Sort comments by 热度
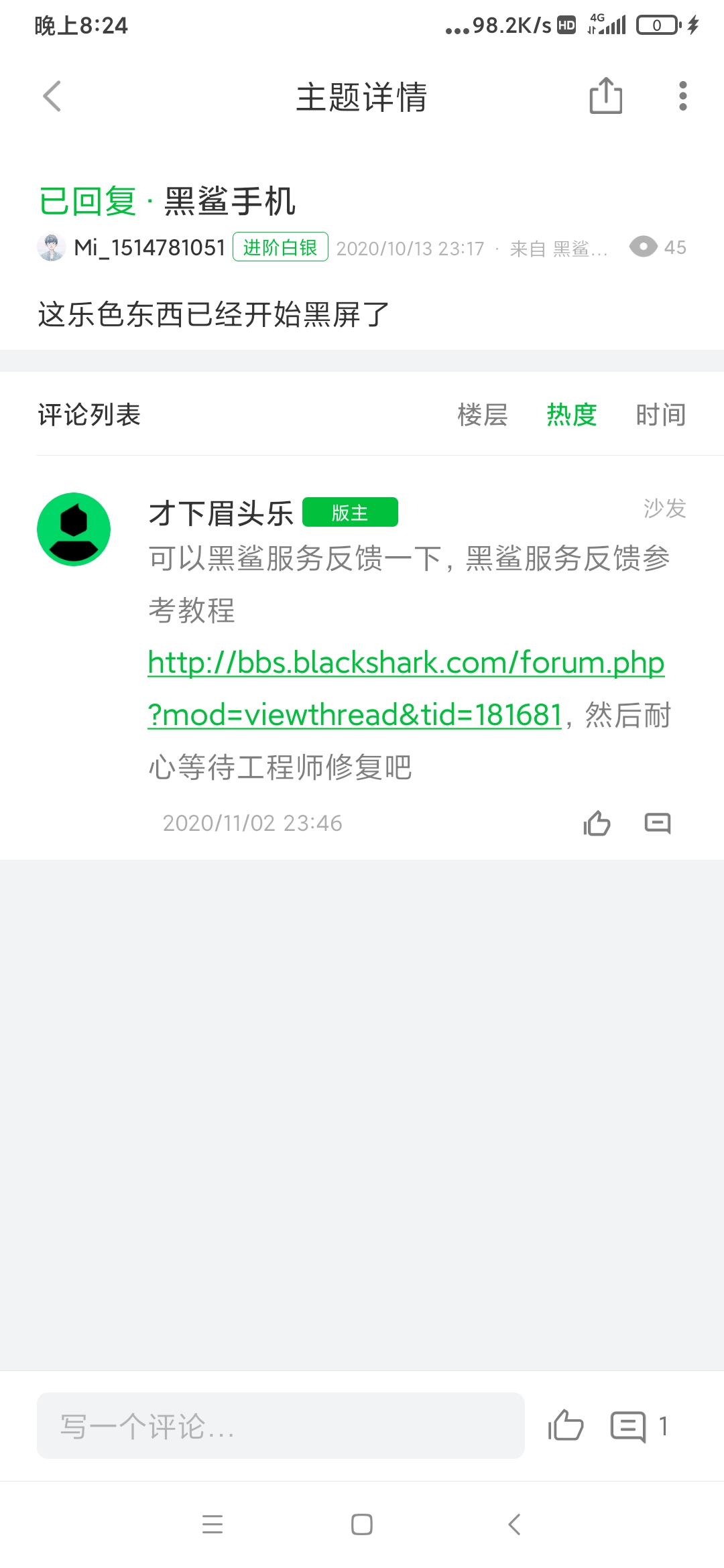This screenshot has width=724, height=1568. point(571,415)
